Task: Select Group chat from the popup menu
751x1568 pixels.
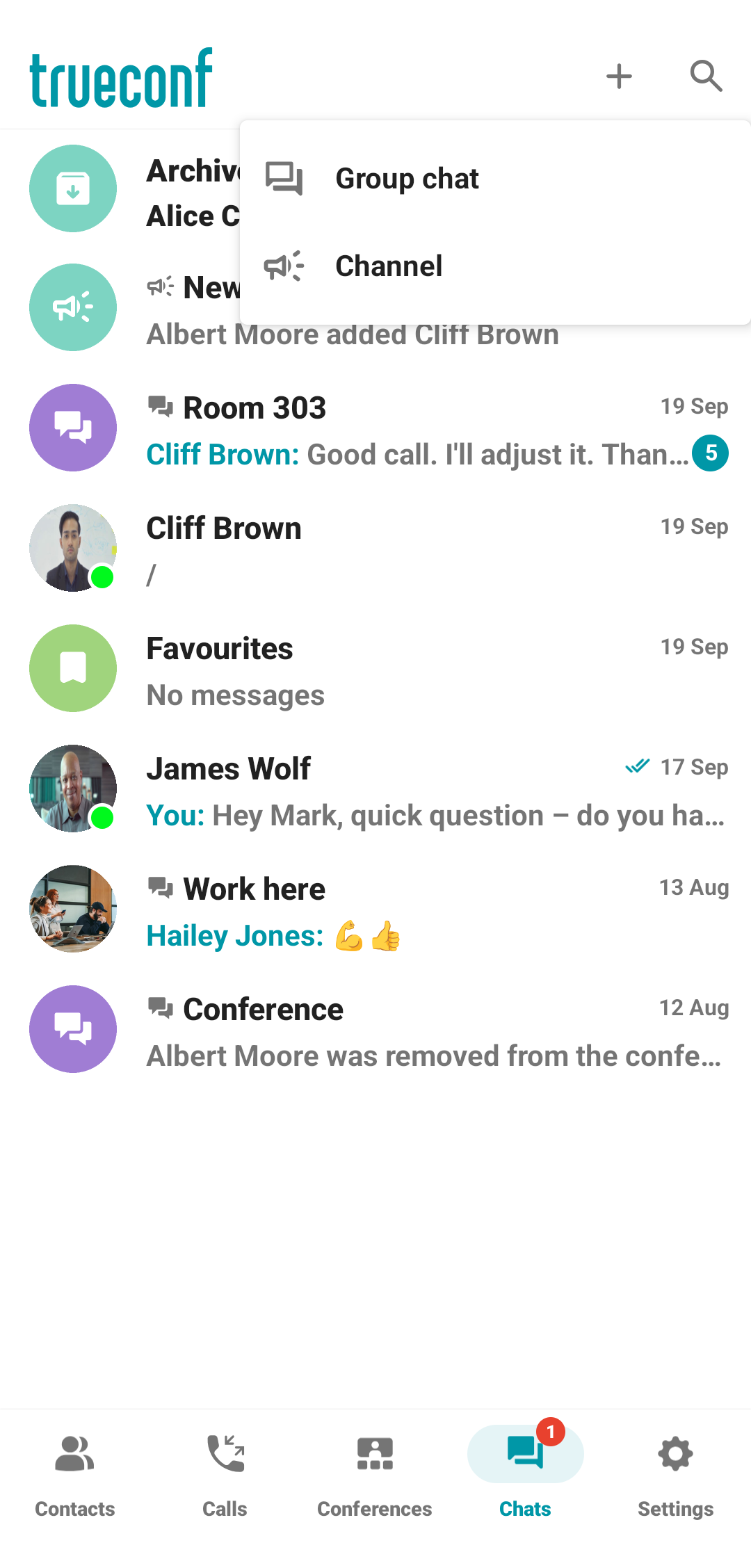Action: (x=407, y=179)
